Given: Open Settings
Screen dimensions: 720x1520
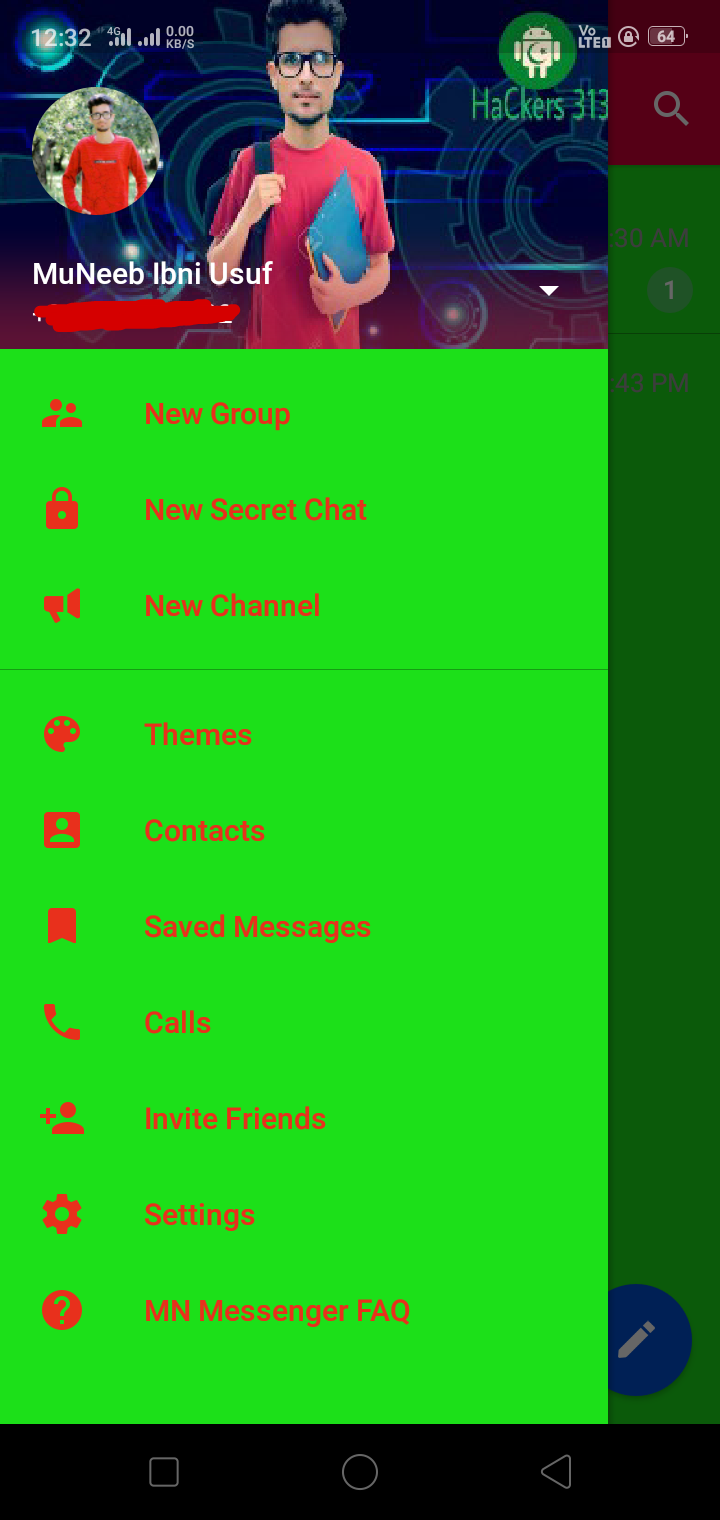Looking at the screenshot, I should click(199, 1215).
